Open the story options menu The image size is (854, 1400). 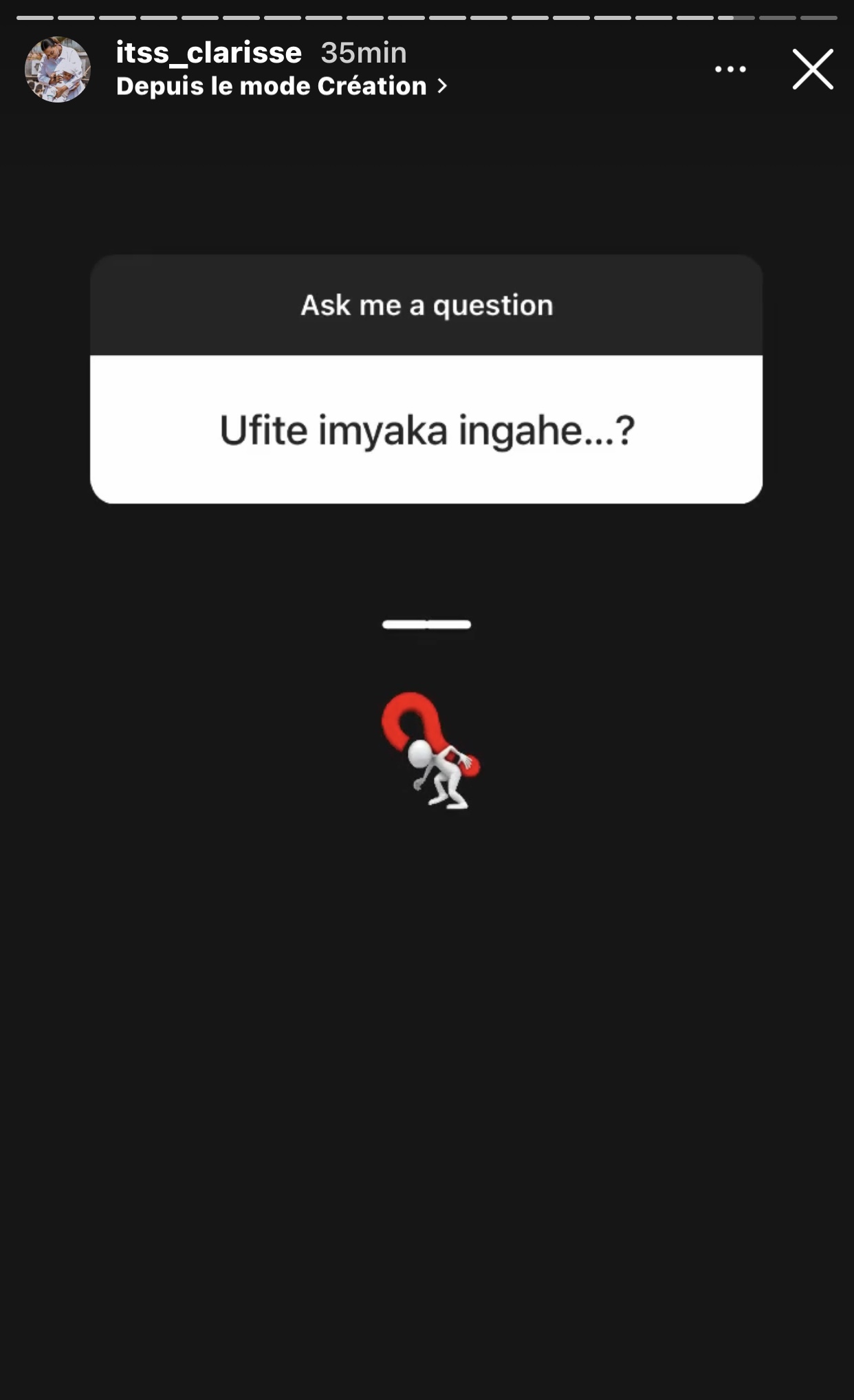click(730, 69)
